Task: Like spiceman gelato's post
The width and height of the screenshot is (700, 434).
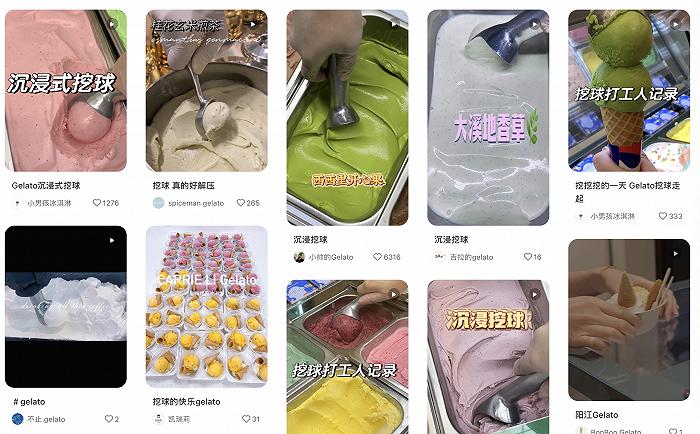Action: point(240,203)
